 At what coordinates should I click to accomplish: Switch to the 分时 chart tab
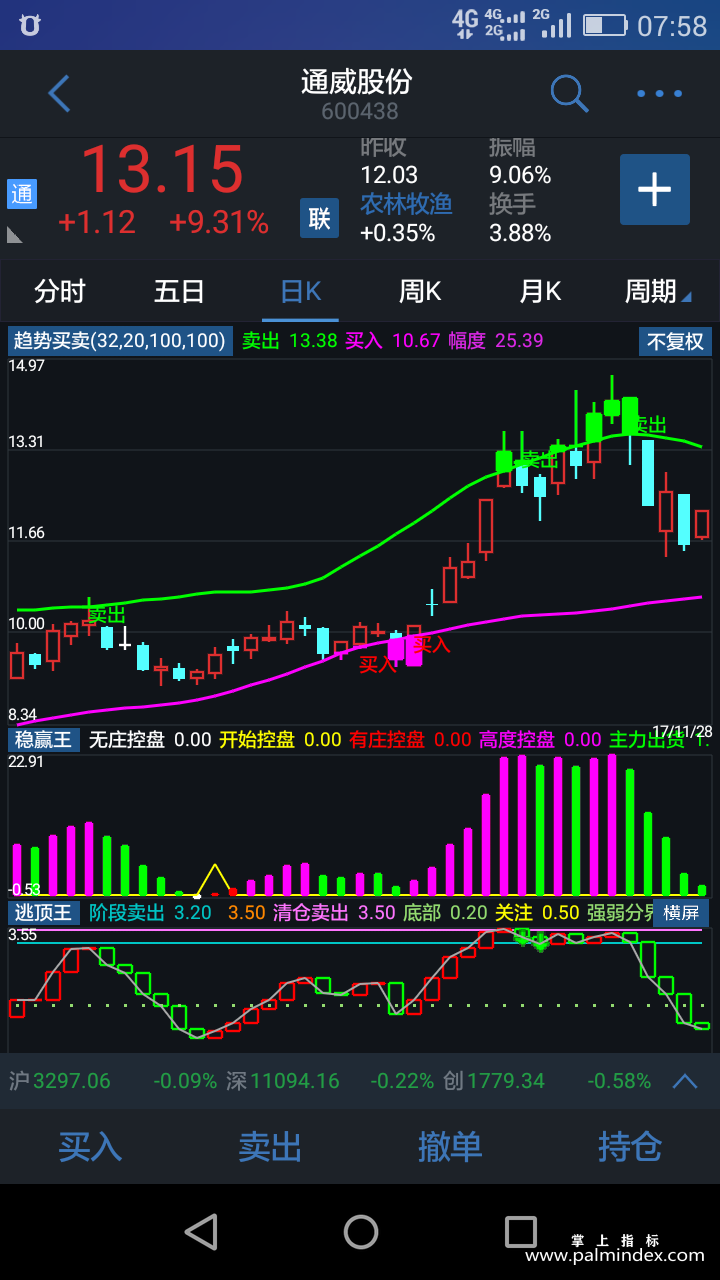tap(60, 292)
